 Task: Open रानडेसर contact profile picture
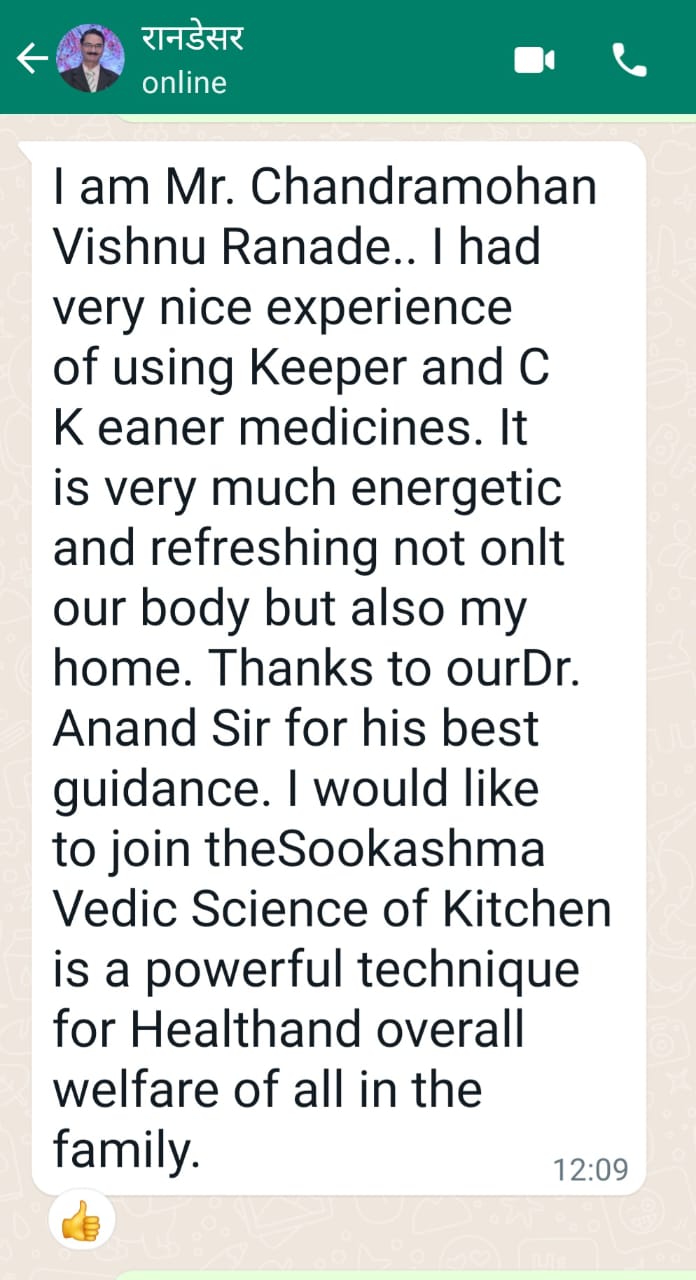pos(91,58)
